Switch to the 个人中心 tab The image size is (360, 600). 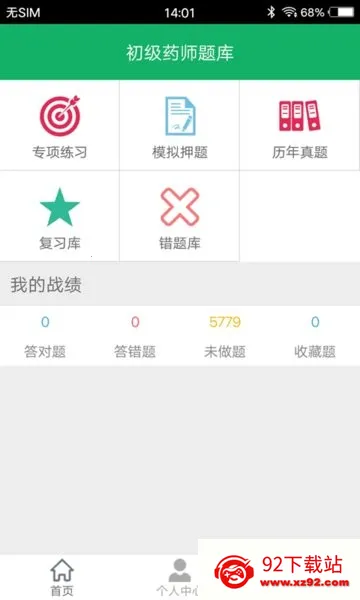178,577
